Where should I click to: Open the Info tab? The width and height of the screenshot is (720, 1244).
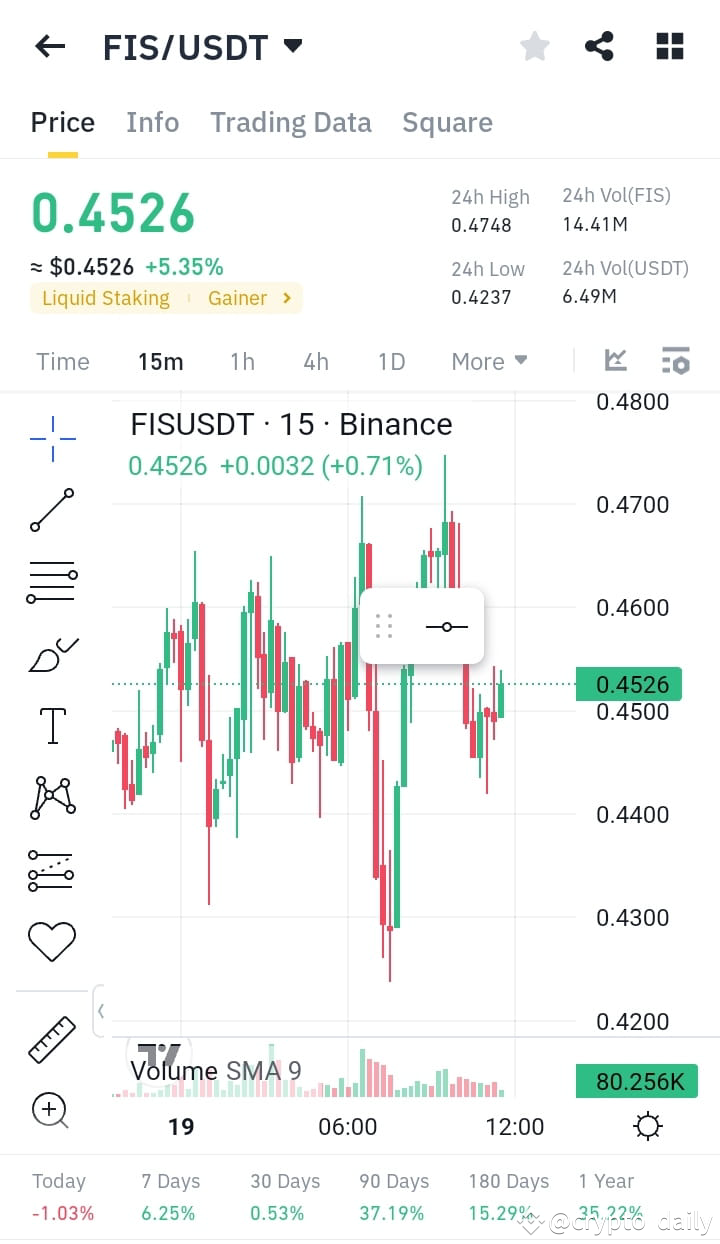(152, 122)
